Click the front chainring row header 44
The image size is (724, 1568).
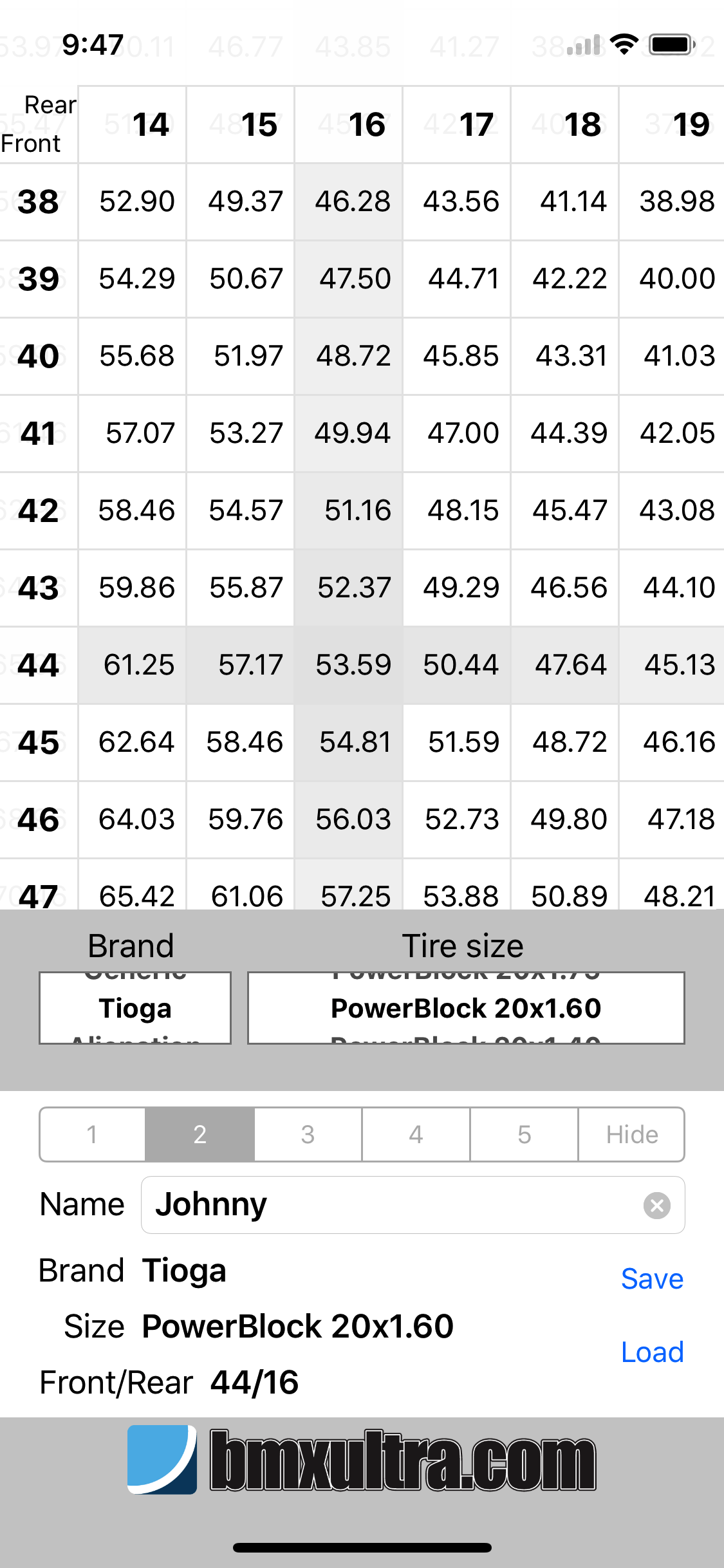point(38,664)
